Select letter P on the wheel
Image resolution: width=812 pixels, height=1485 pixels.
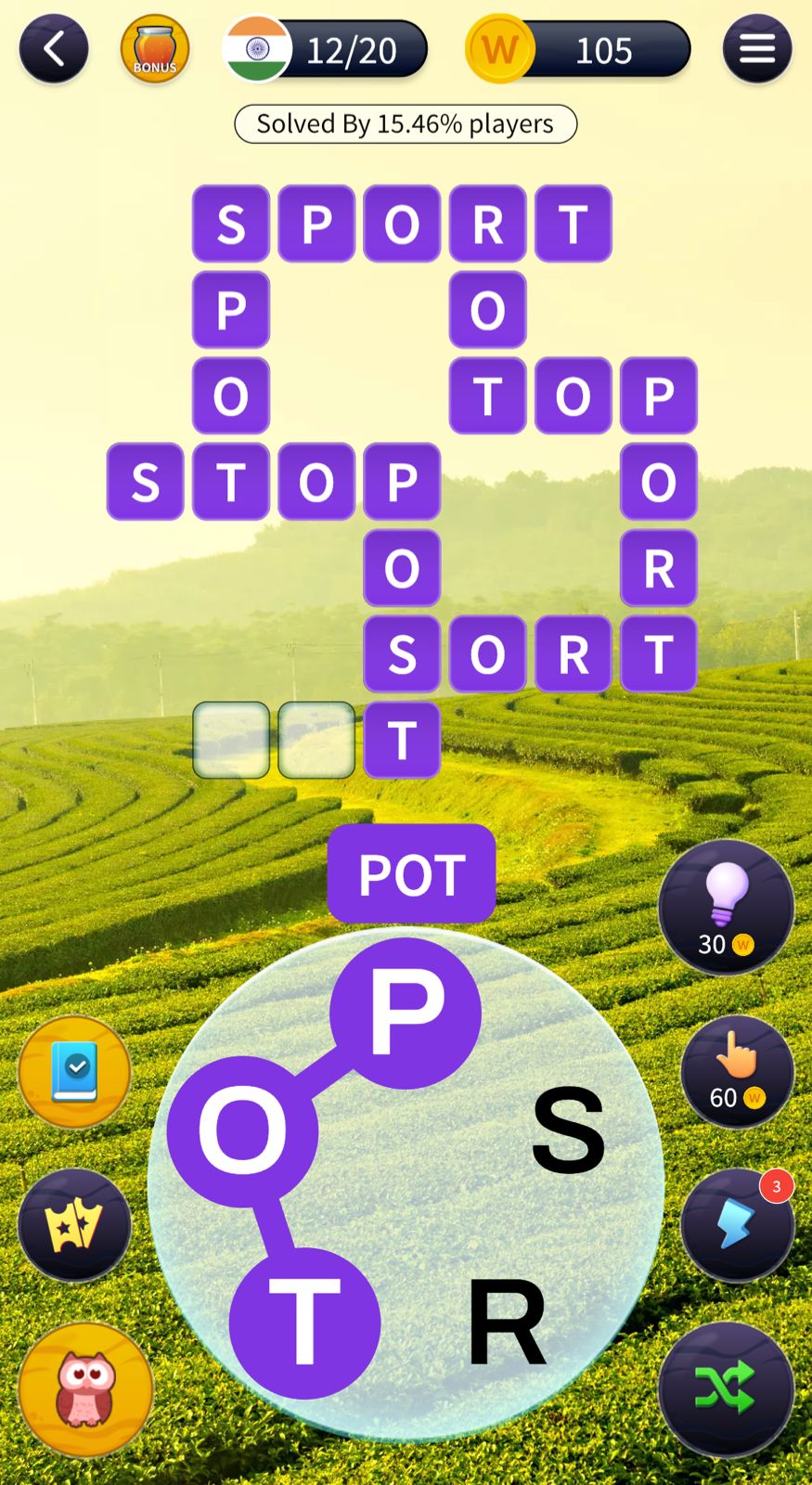(x=406, y=1014)
